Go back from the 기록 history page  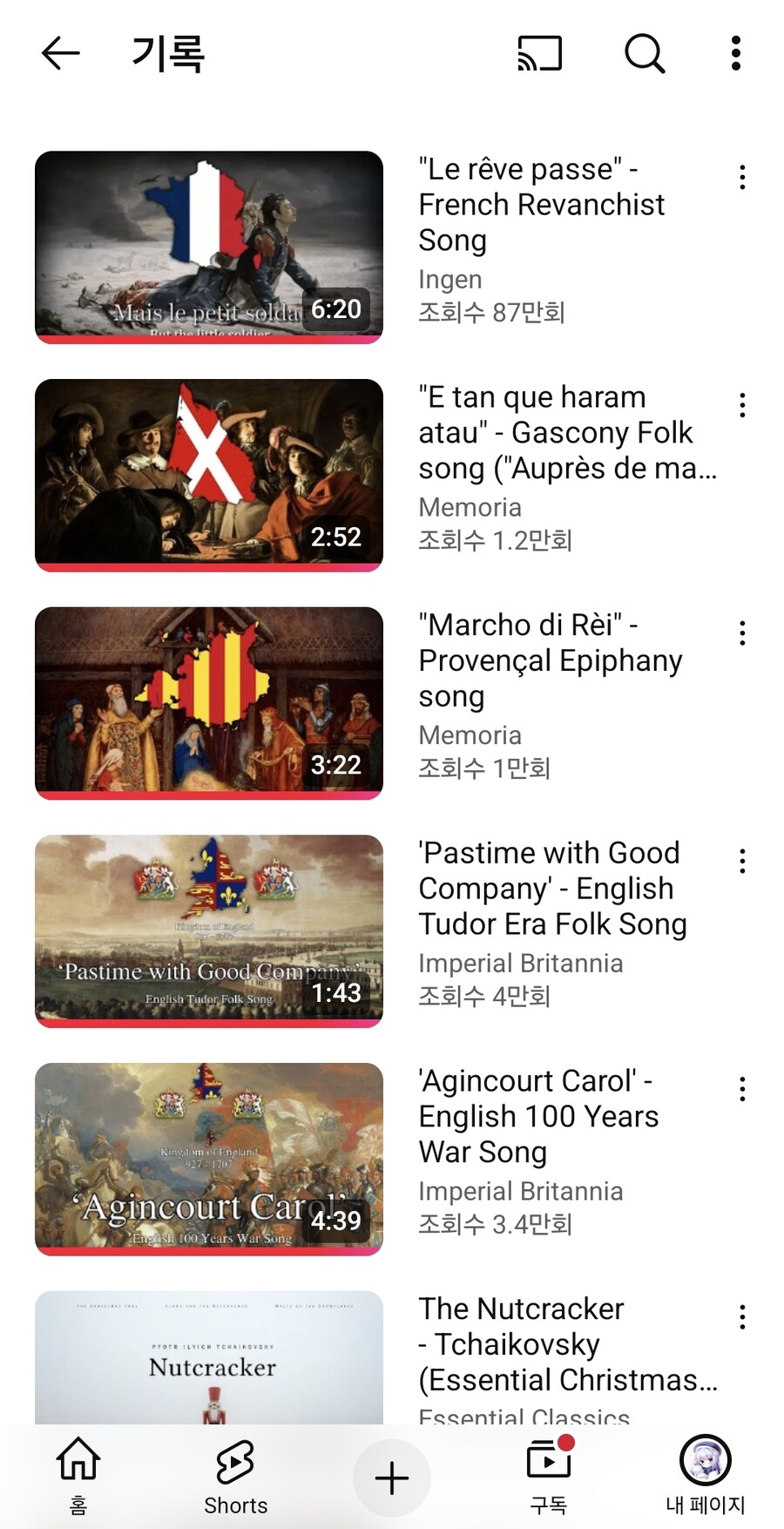pos(61,53)
